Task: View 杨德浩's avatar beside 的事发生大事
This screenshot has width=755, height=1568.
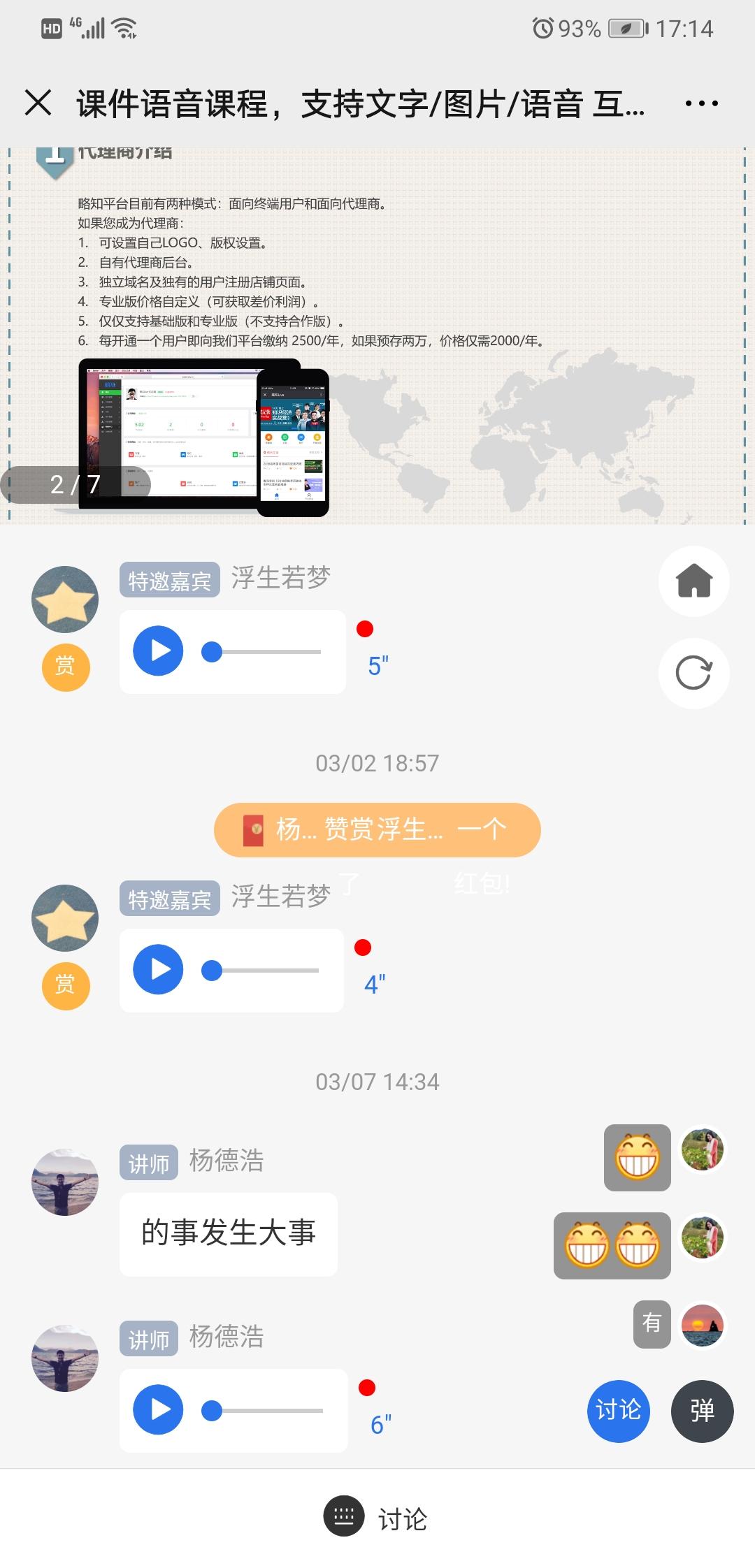Action: (65, 1183)
